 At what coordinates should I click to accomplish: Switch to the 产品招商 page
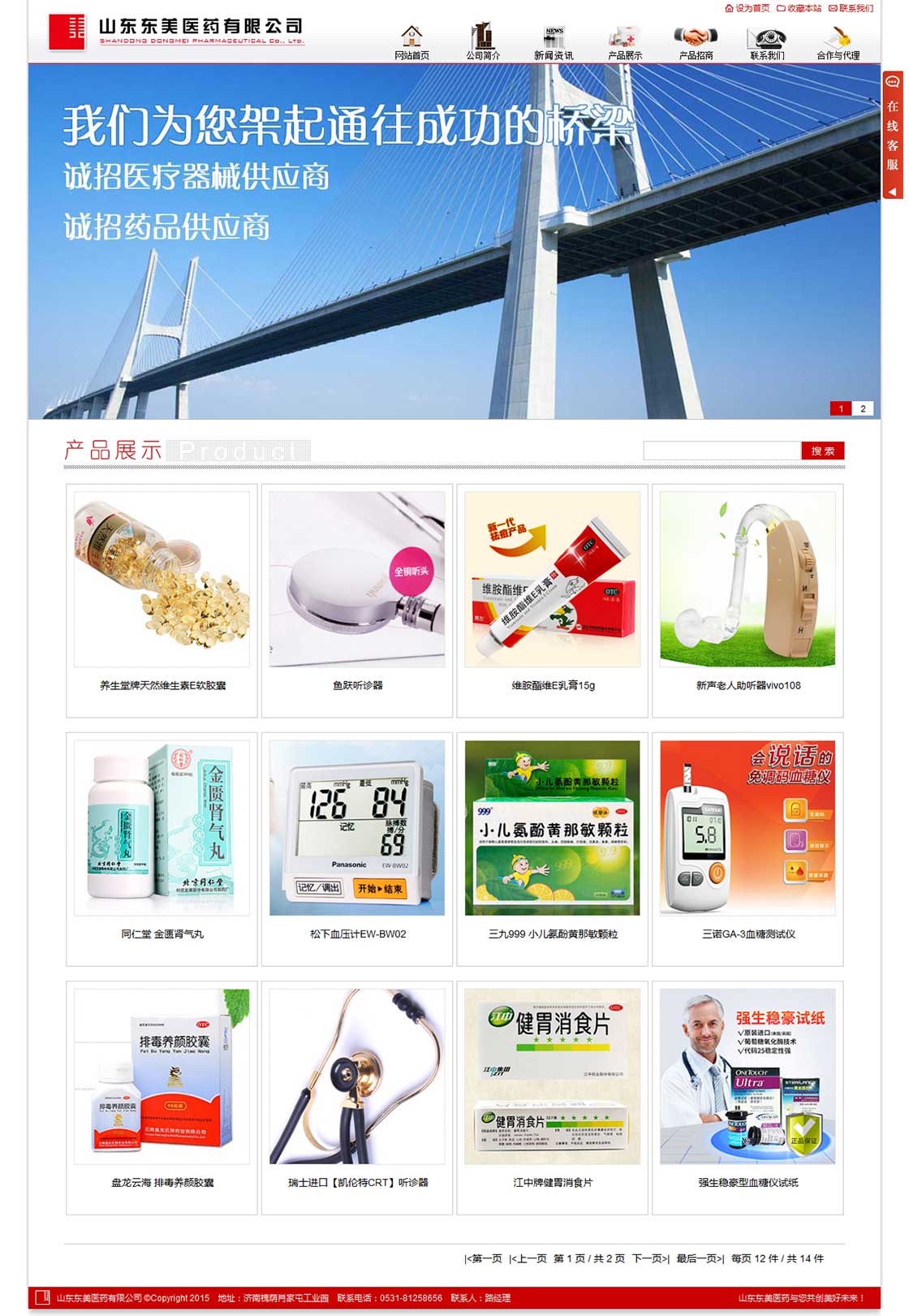coord(696,43)
